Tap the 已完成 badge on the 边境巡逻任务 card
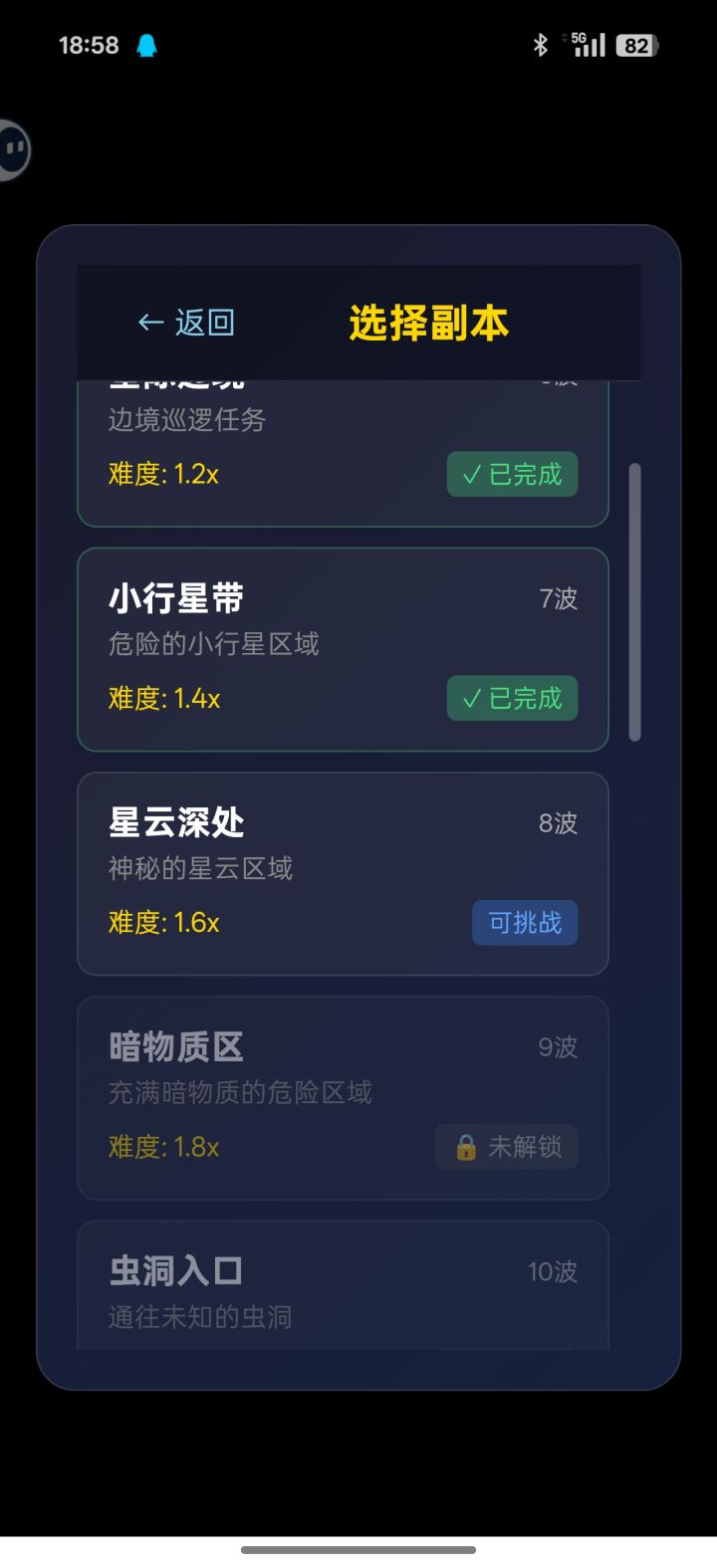 click(x=512, y=475)
